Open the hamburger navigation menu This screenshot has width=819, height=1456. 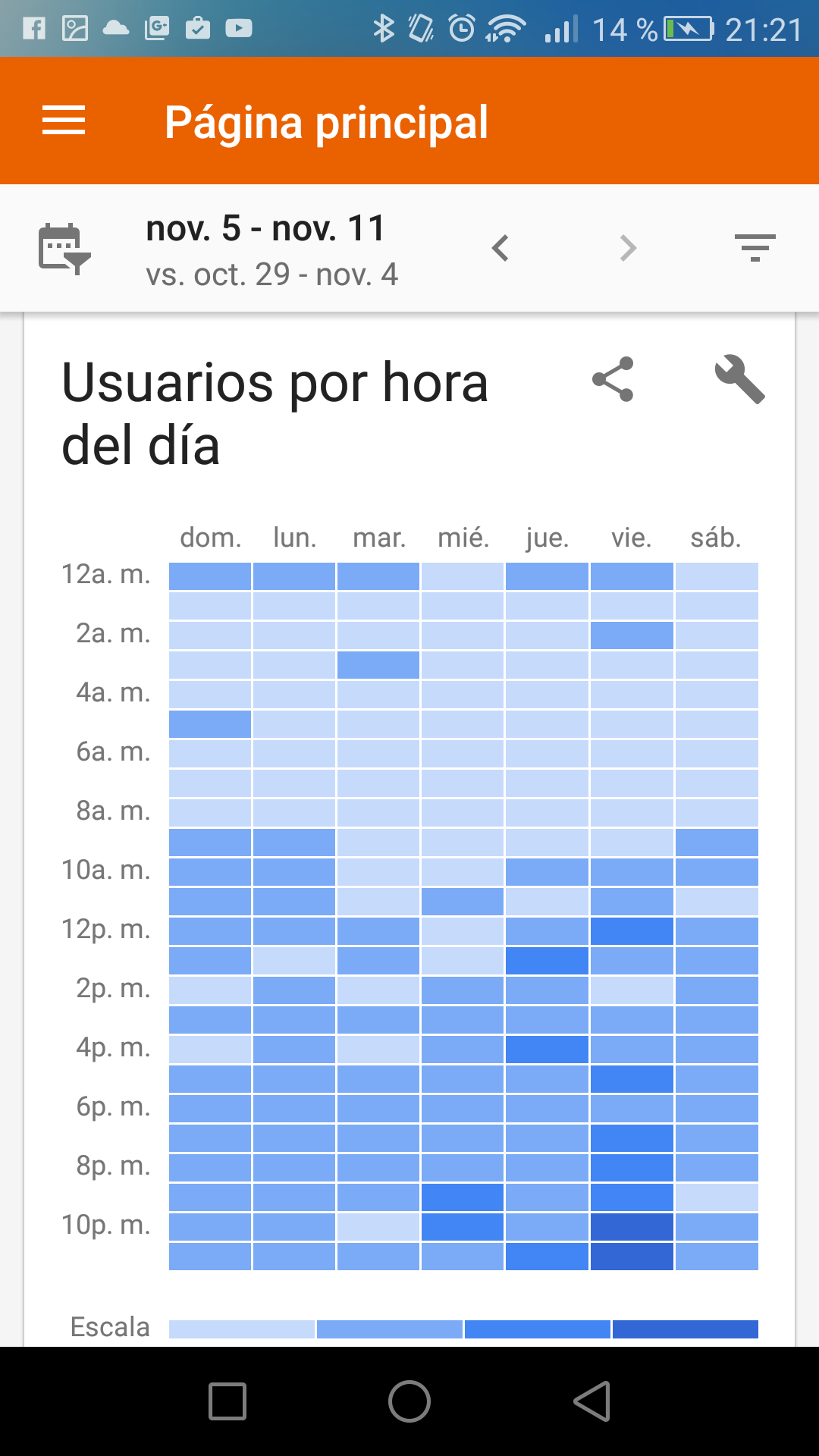tap(64, 121)
